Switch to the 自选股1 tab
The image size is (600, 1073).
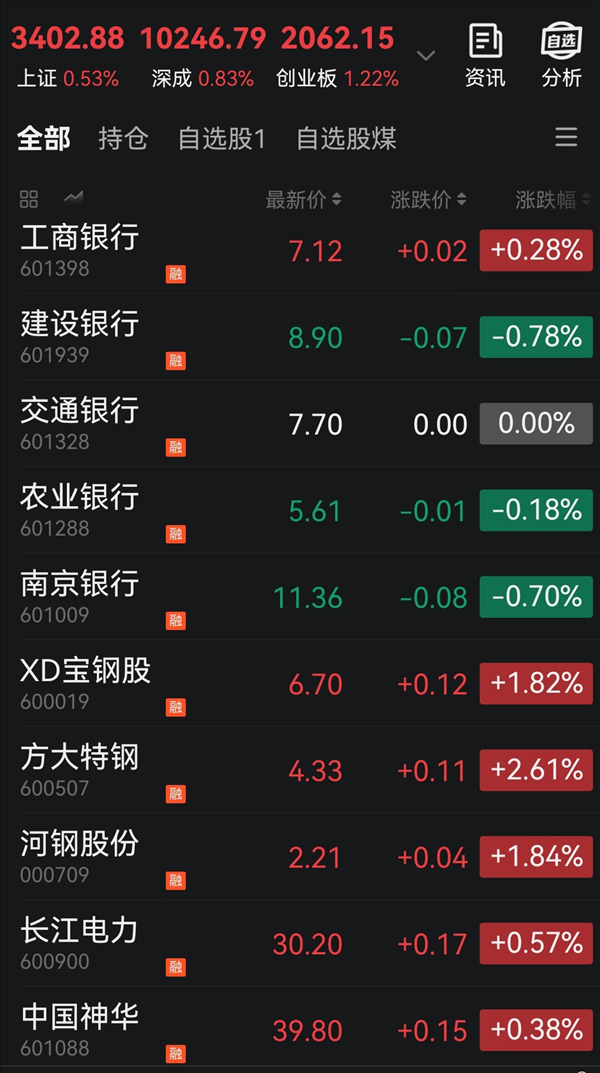click(221, 139)
